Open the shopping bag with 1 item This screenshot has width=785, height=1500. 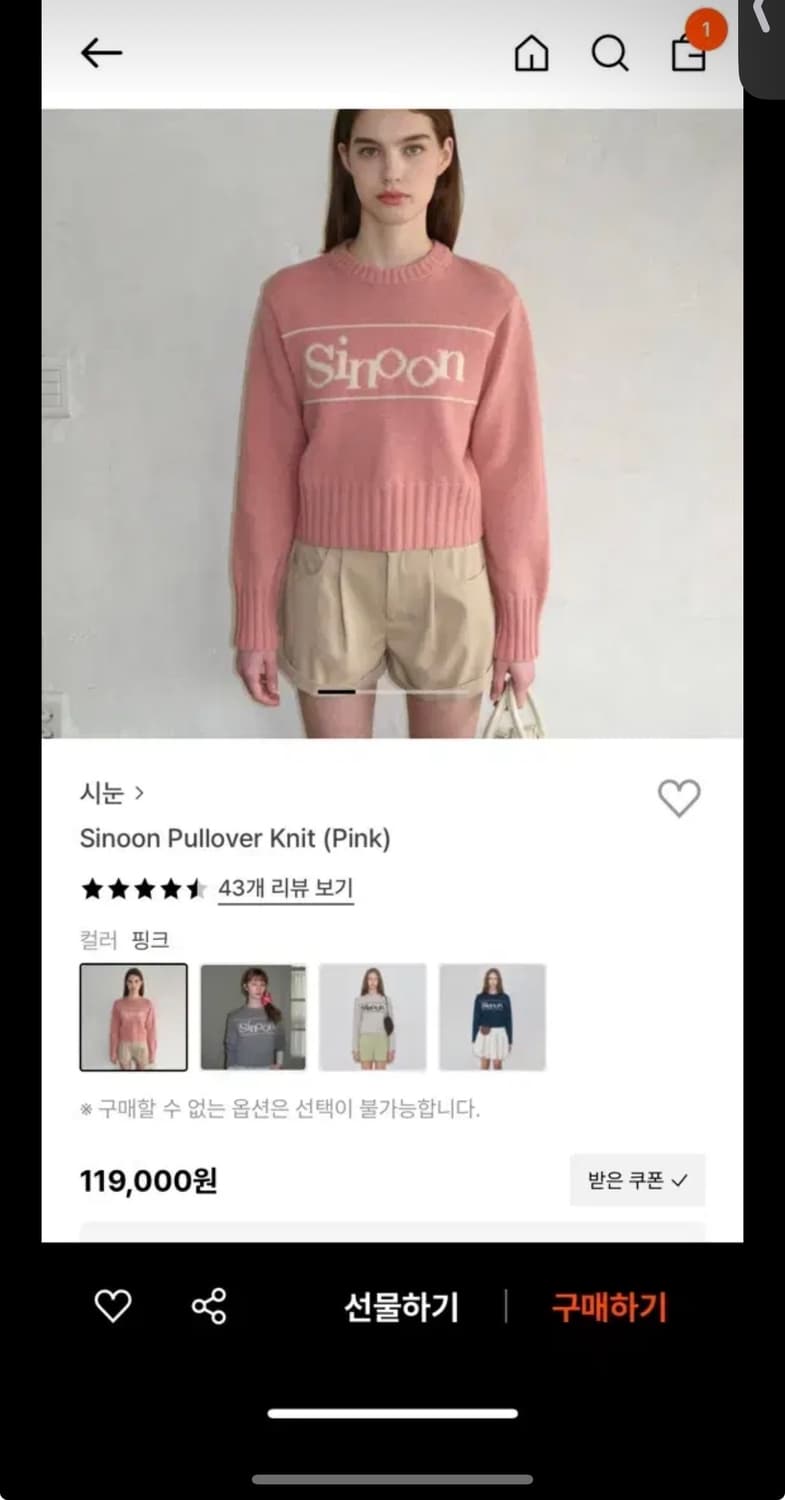689,55
